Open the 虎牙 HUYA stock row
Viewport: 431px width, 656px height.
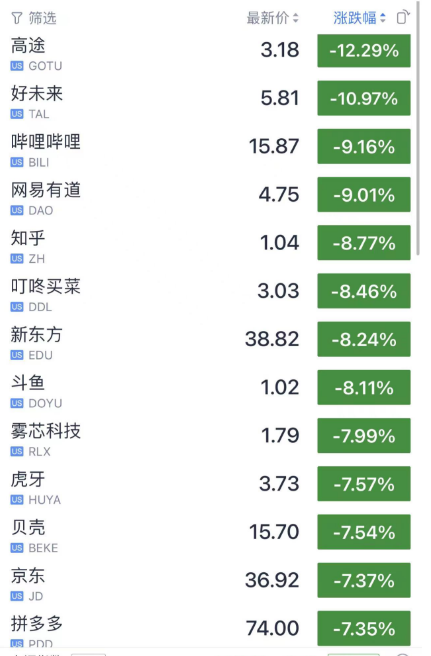pos(210,484)
